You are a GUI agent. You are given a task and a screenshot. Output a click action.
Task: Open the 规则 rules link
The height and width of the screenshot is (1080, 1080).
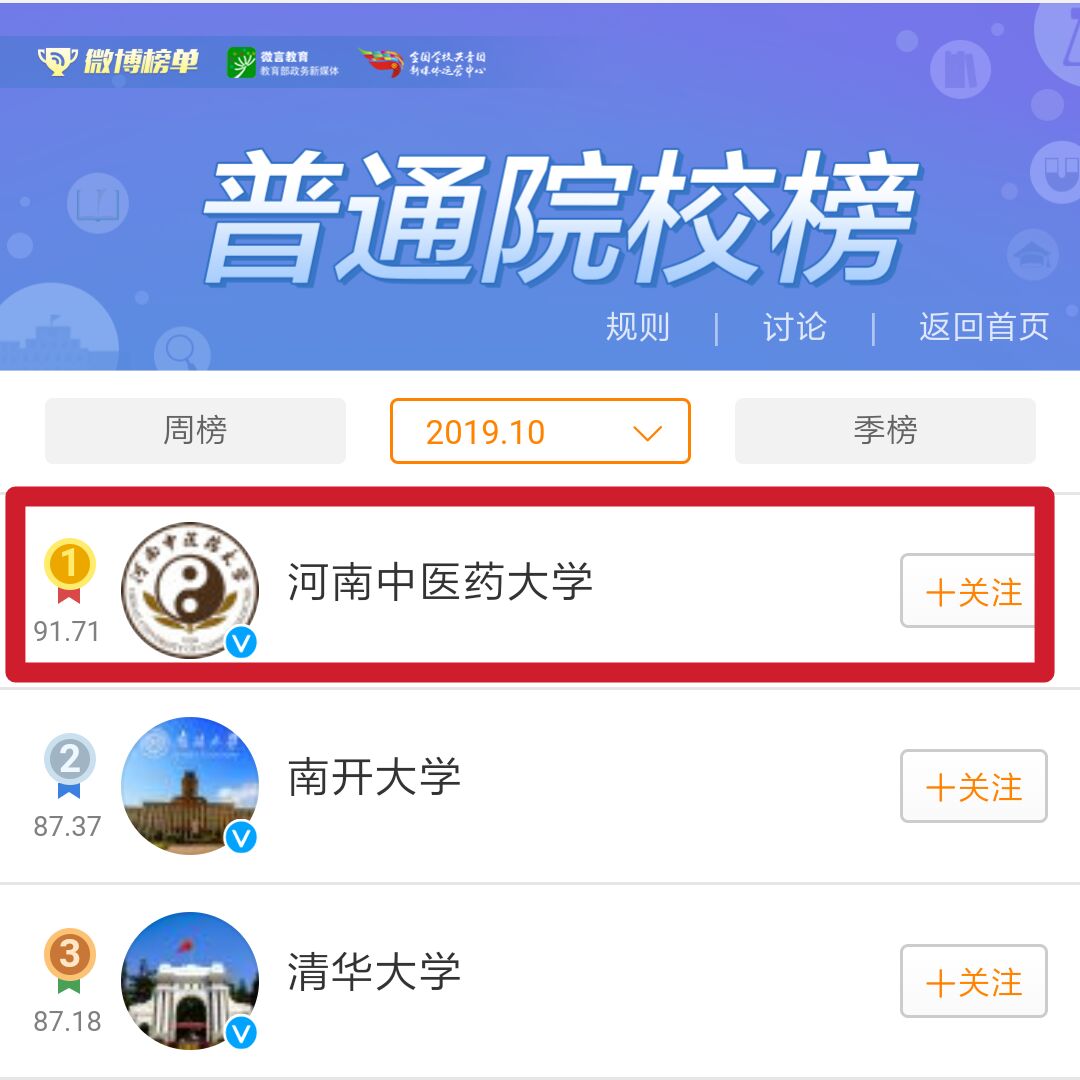[x=637, y=327]
